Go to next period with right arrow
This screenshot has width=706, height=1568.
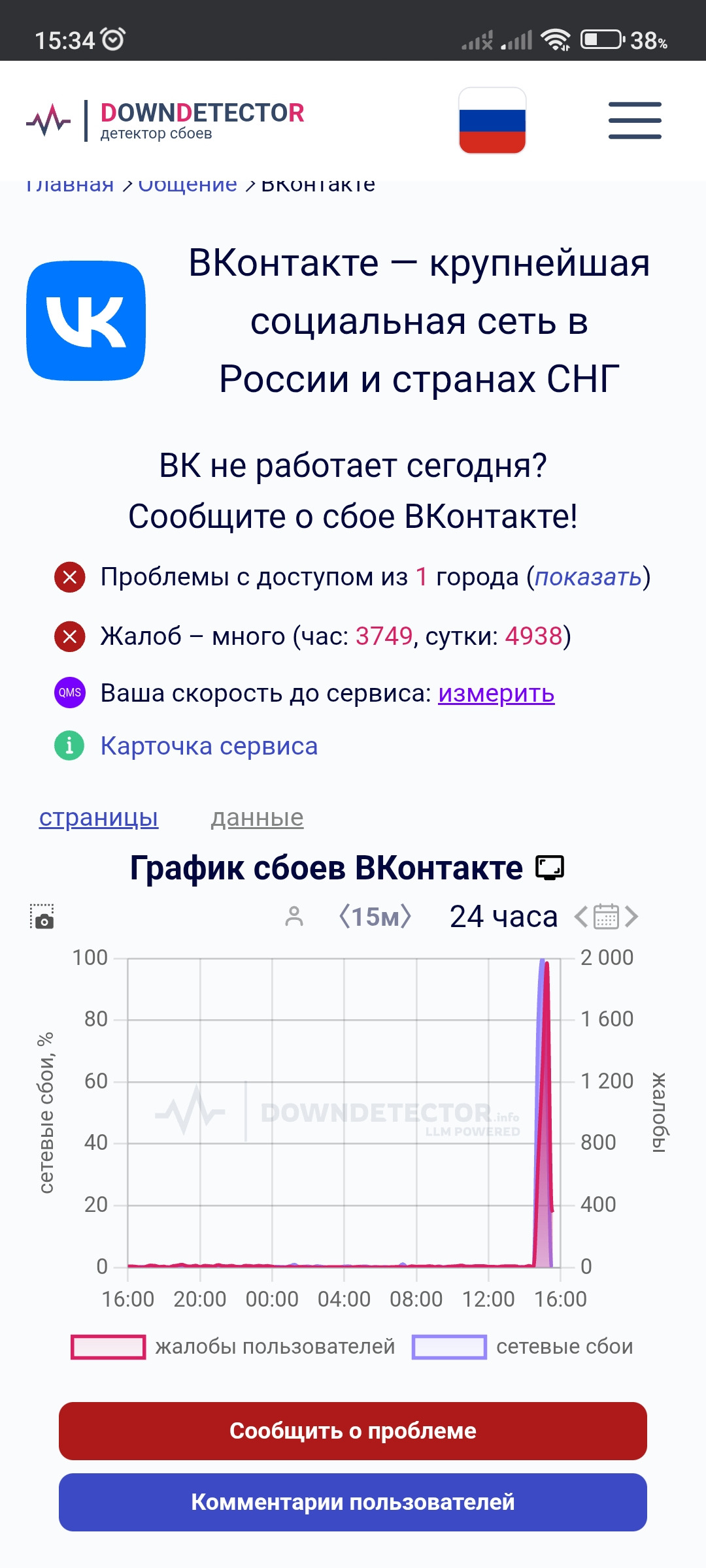point(631,917)
